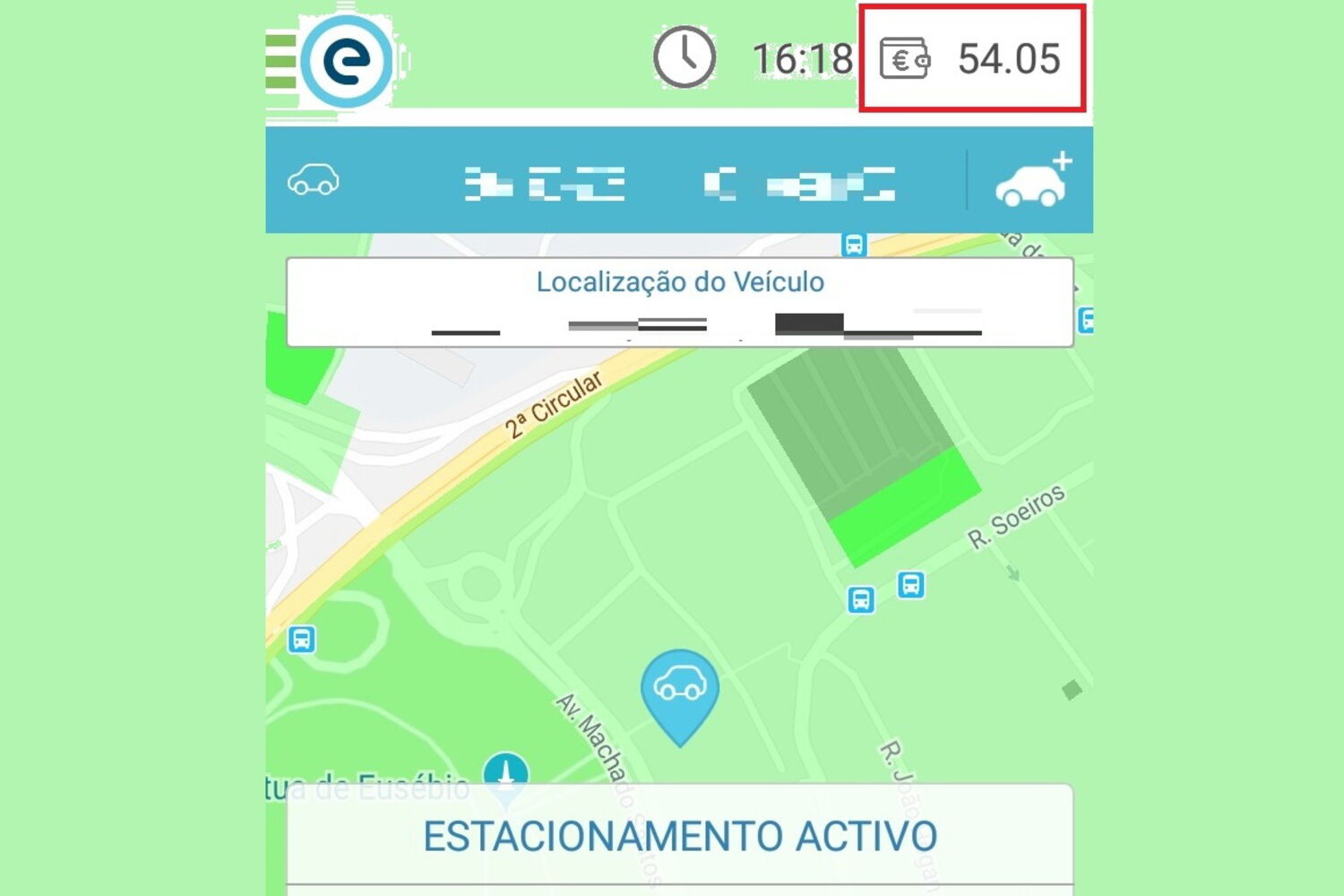Open the wallet balance 54.05
The width and height of the screenshot is (1344, 896).
pos(972,59)
